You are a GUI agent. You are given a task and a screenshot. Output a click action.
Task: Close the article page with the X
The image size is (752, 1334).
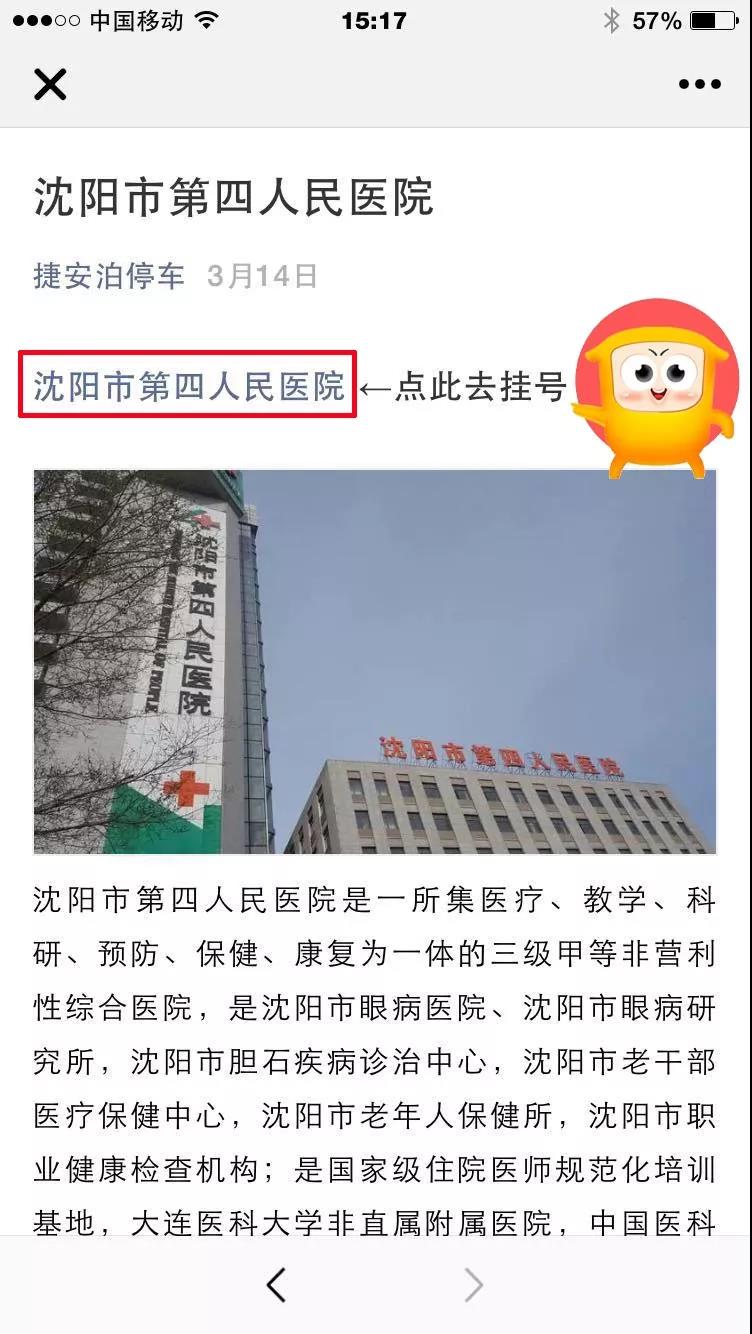point(50,84)
